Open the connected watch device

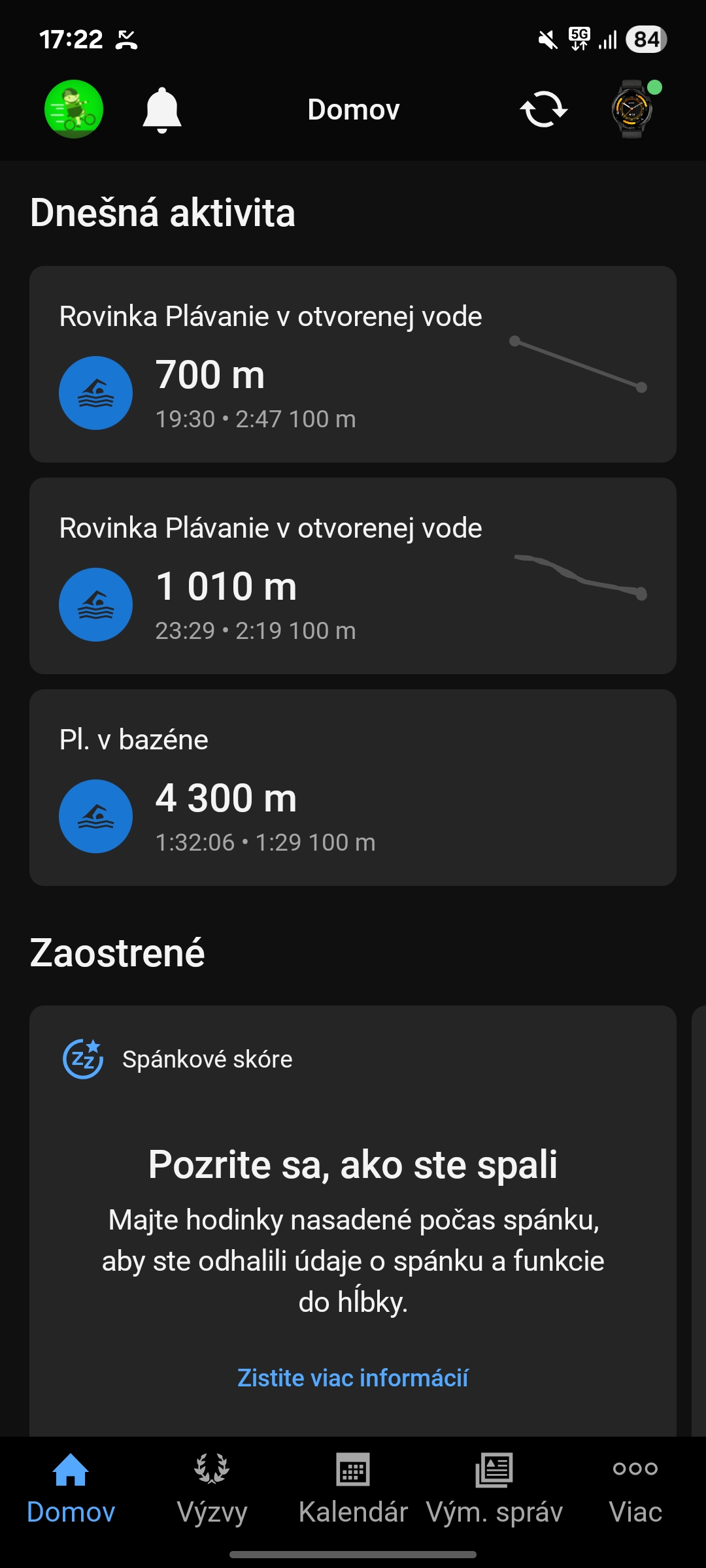[x=633, y=109]
